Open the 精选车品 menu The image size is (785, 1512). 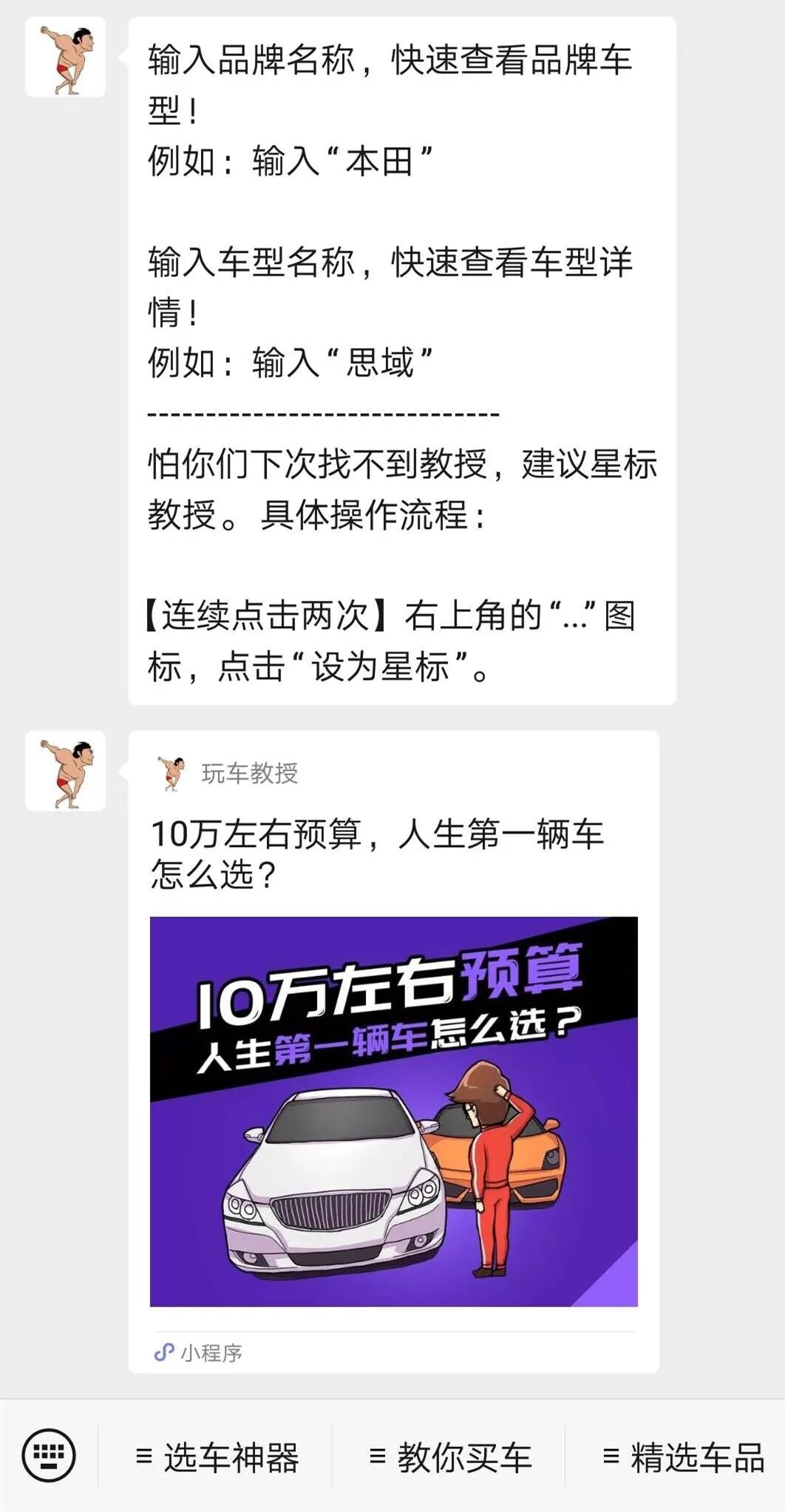click(x=683, y=1457)
